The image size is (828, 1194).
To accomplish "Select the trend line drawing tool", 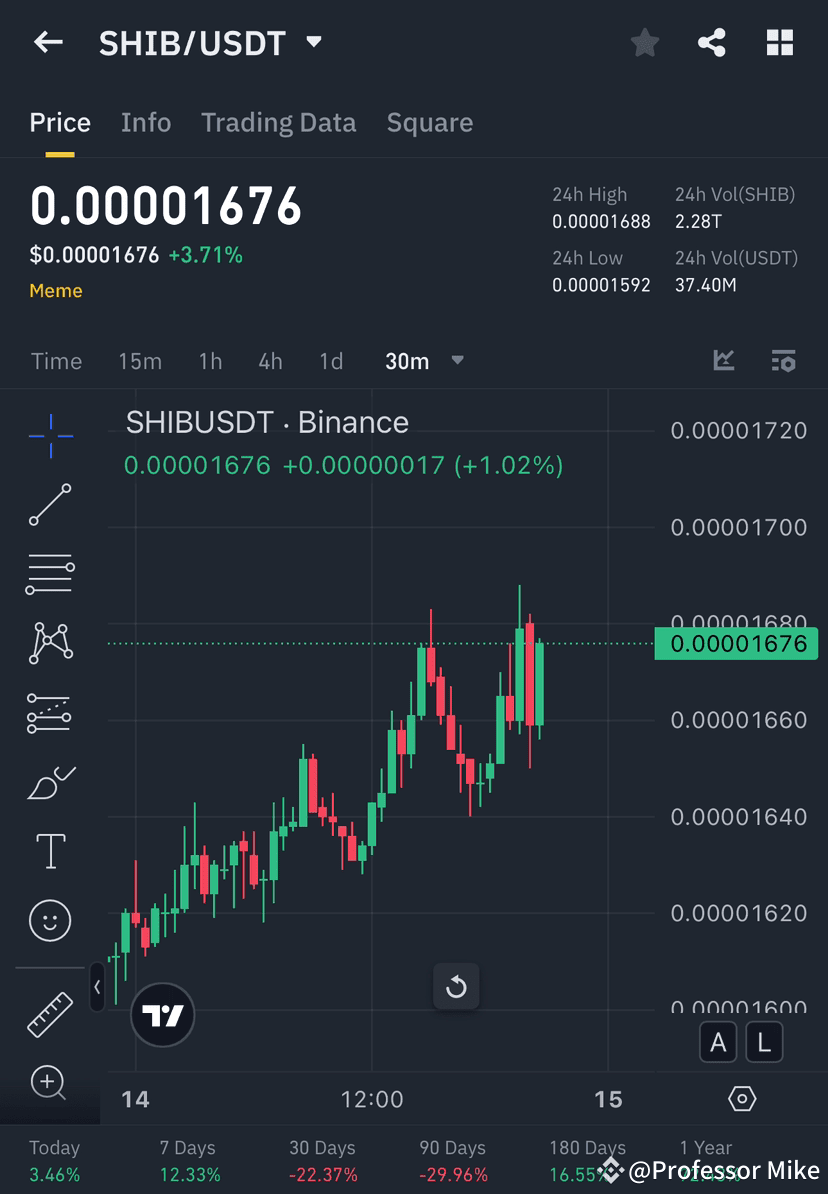I will 50,505.
